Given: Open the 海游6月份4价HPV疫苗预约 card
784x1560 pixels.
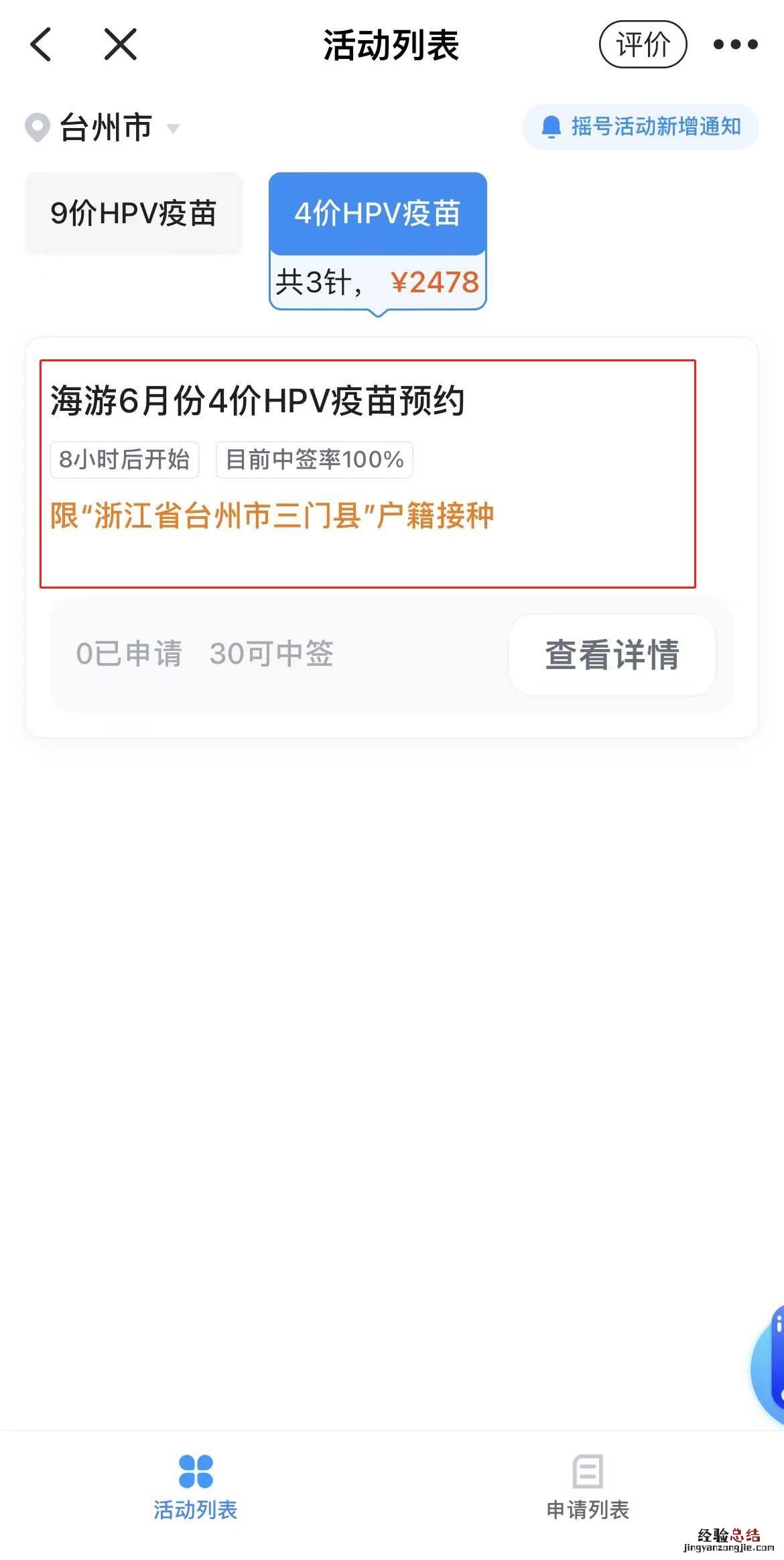Looking at the screenshot, I should pos(257,402).
